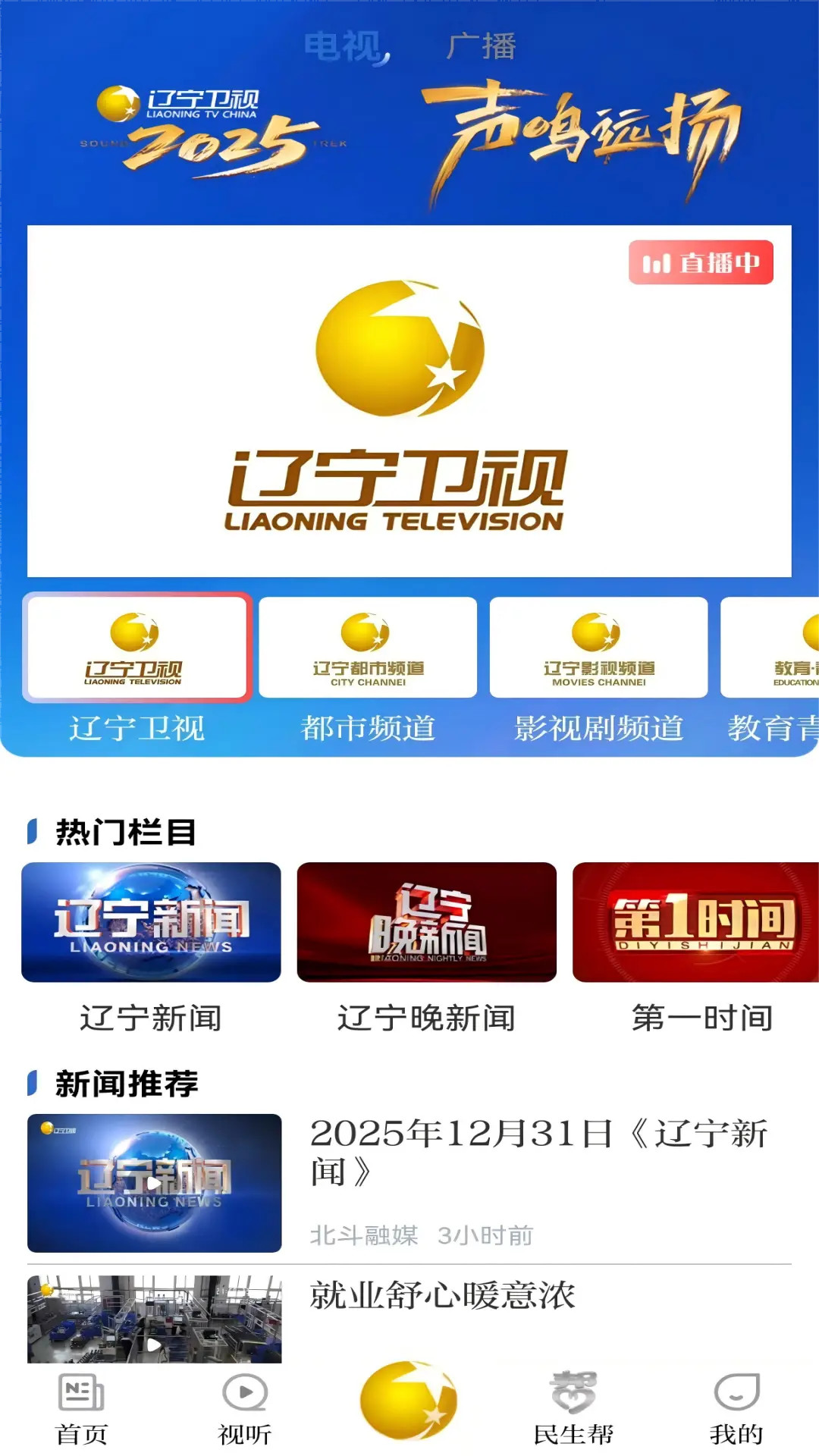Tap the 直播中 live streaming badge

(x=701, y=261)
